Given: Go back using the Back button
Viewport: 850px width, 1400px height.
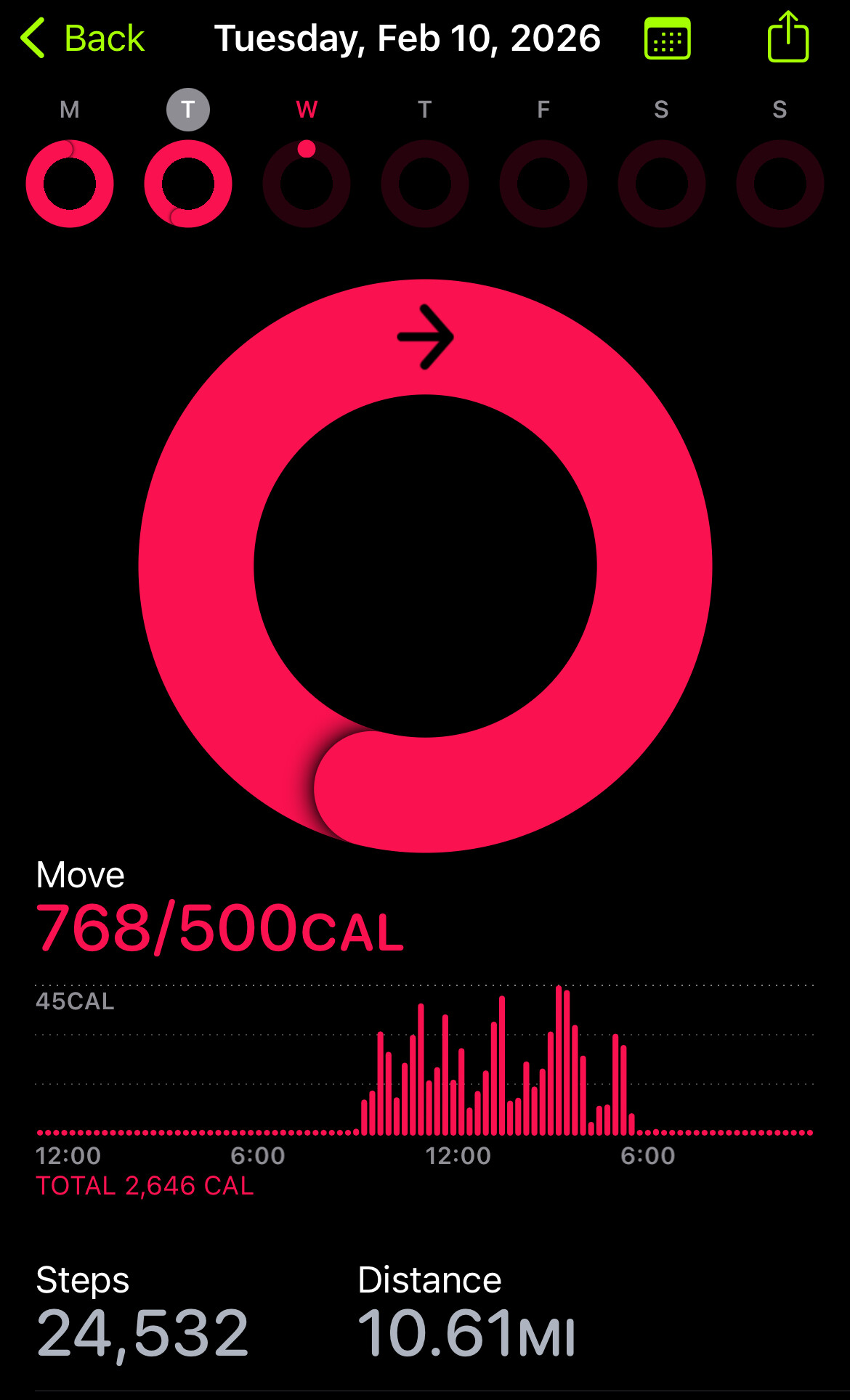Looking at the screenshot, I should [x=84, y=38].
